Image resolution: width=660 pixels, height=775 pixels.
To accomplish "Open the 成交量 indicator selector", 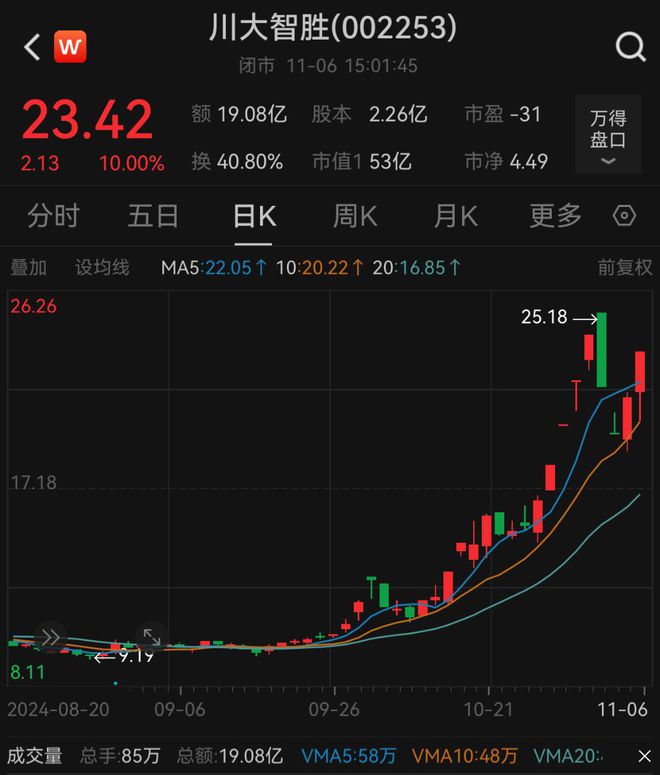I will [x=35, y=755].
